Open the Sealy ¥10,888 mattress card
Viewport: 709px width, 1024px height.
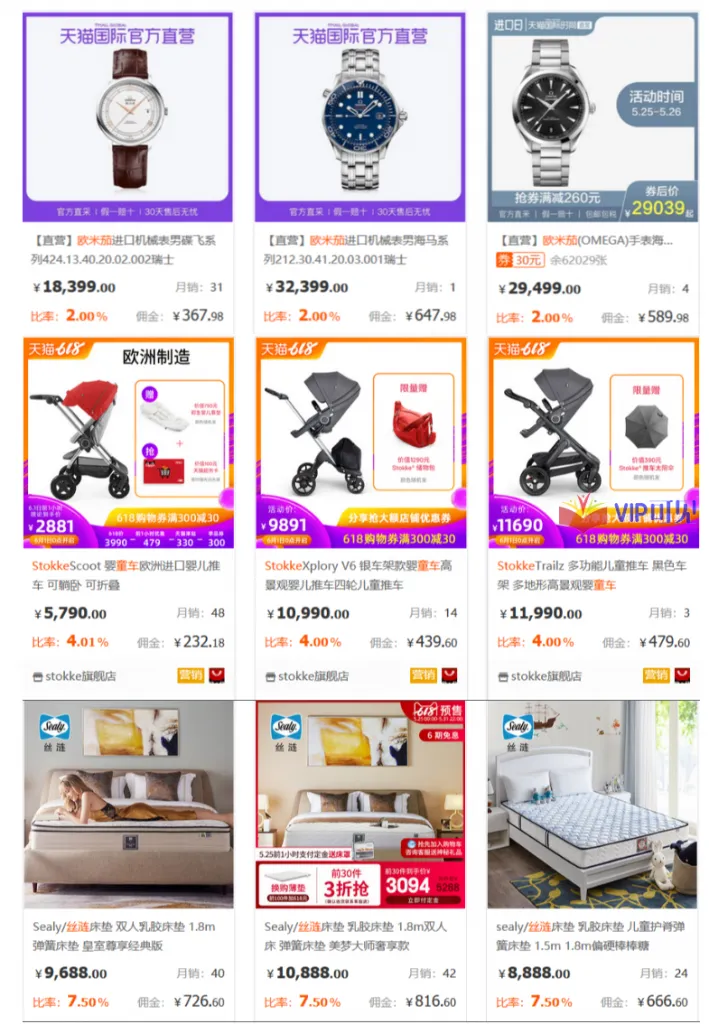[360, 805]
